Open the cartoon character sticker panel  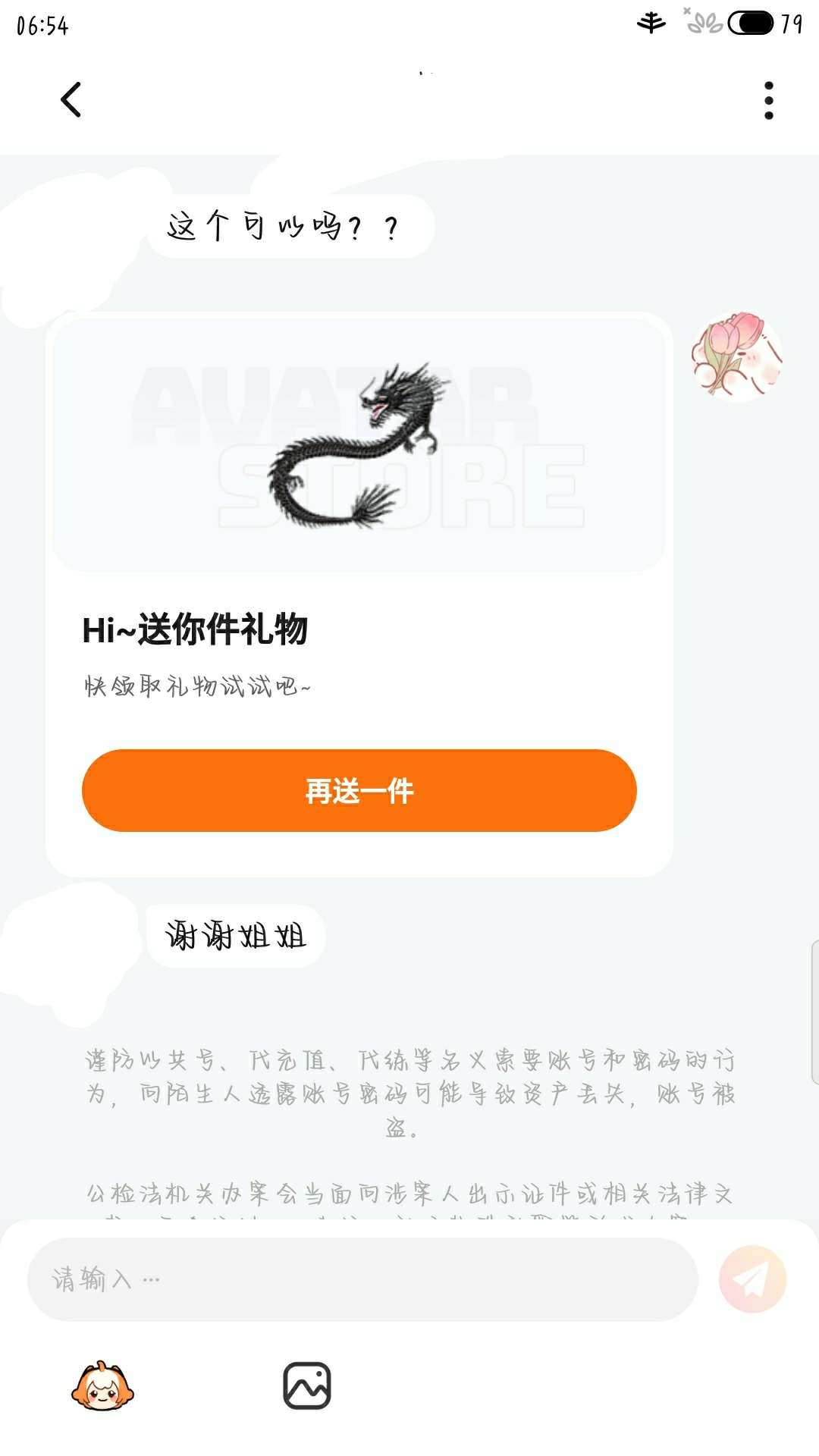pyautogui.click(x=102, y=1385)
